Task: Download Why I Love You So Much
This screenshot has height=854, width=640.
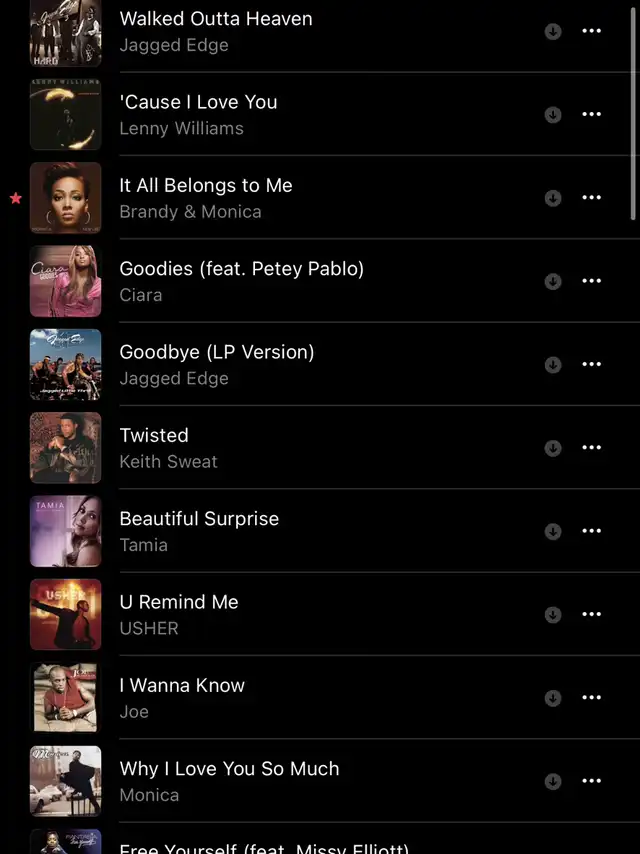Action: click(553, 781)
